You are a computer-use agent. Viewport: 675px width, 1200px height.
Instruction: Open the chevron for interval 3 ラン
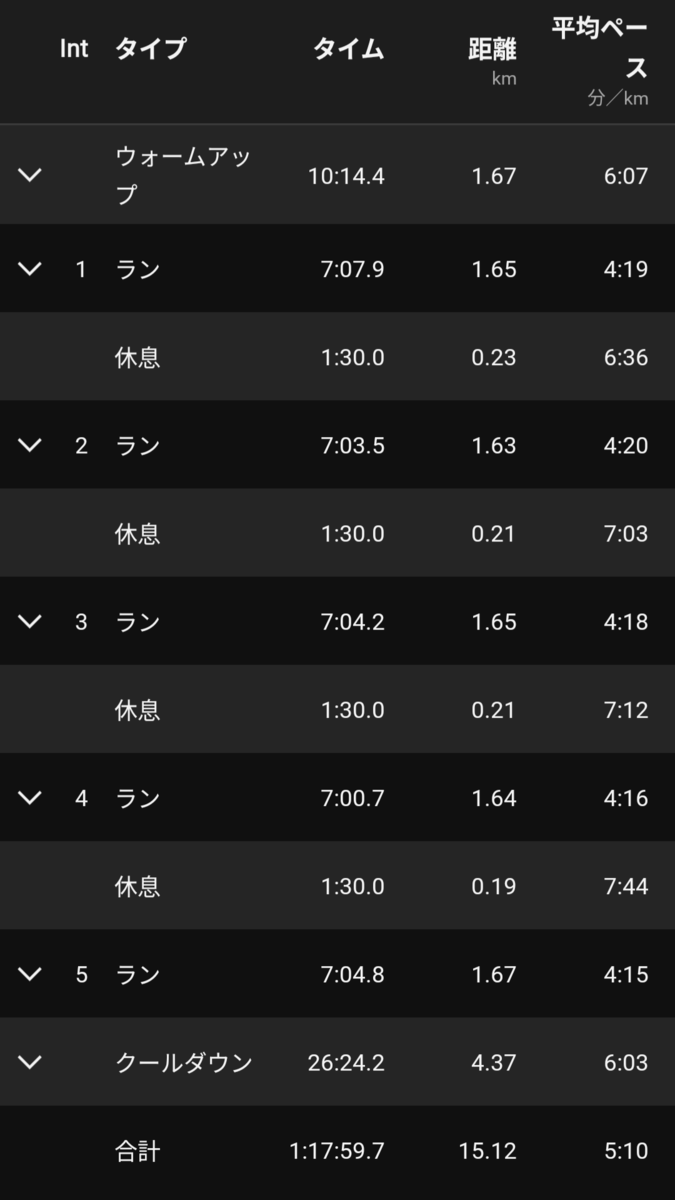coord(30,621)
